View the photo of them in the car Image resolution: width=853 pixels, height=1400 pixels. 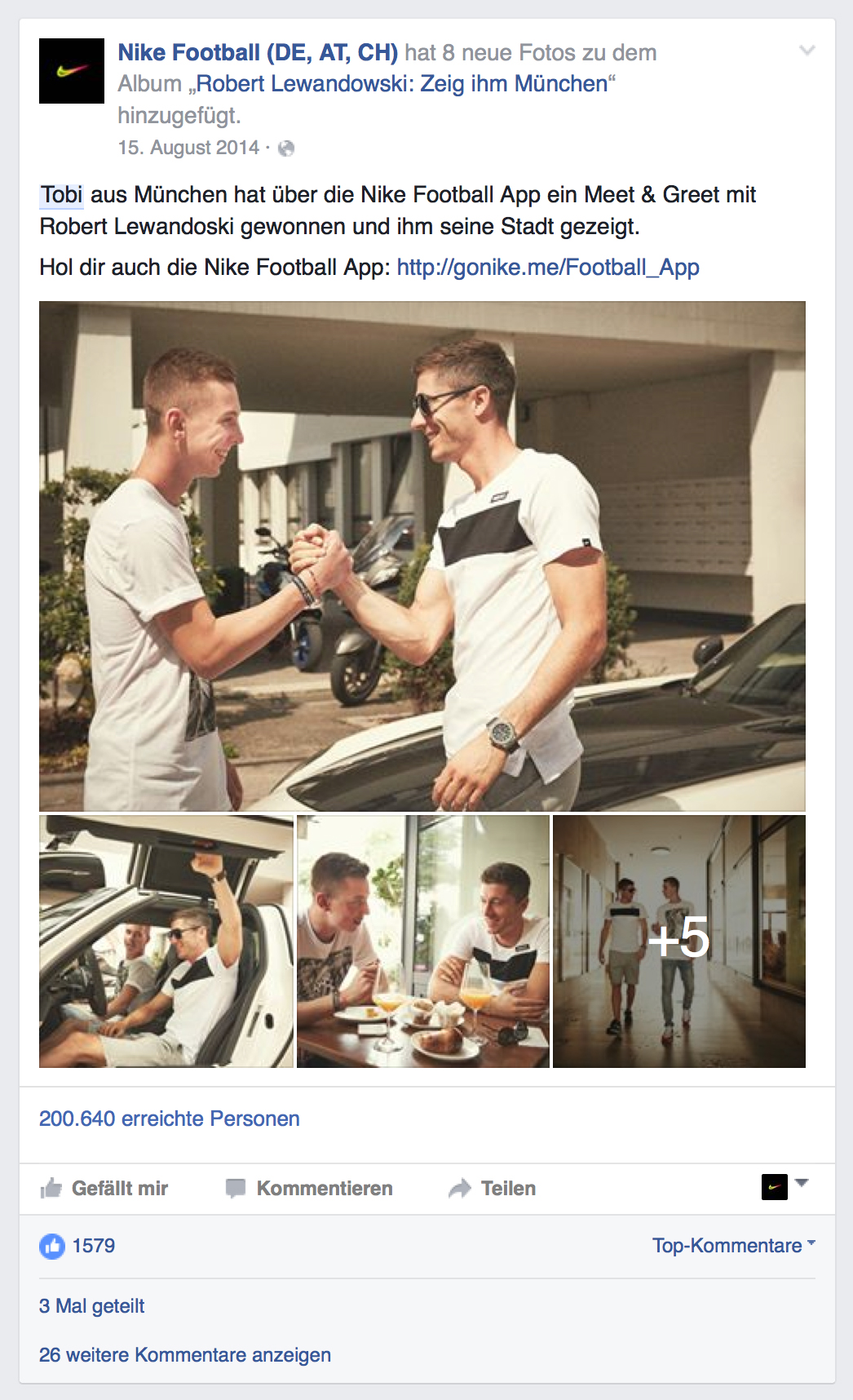coord(166,941)
